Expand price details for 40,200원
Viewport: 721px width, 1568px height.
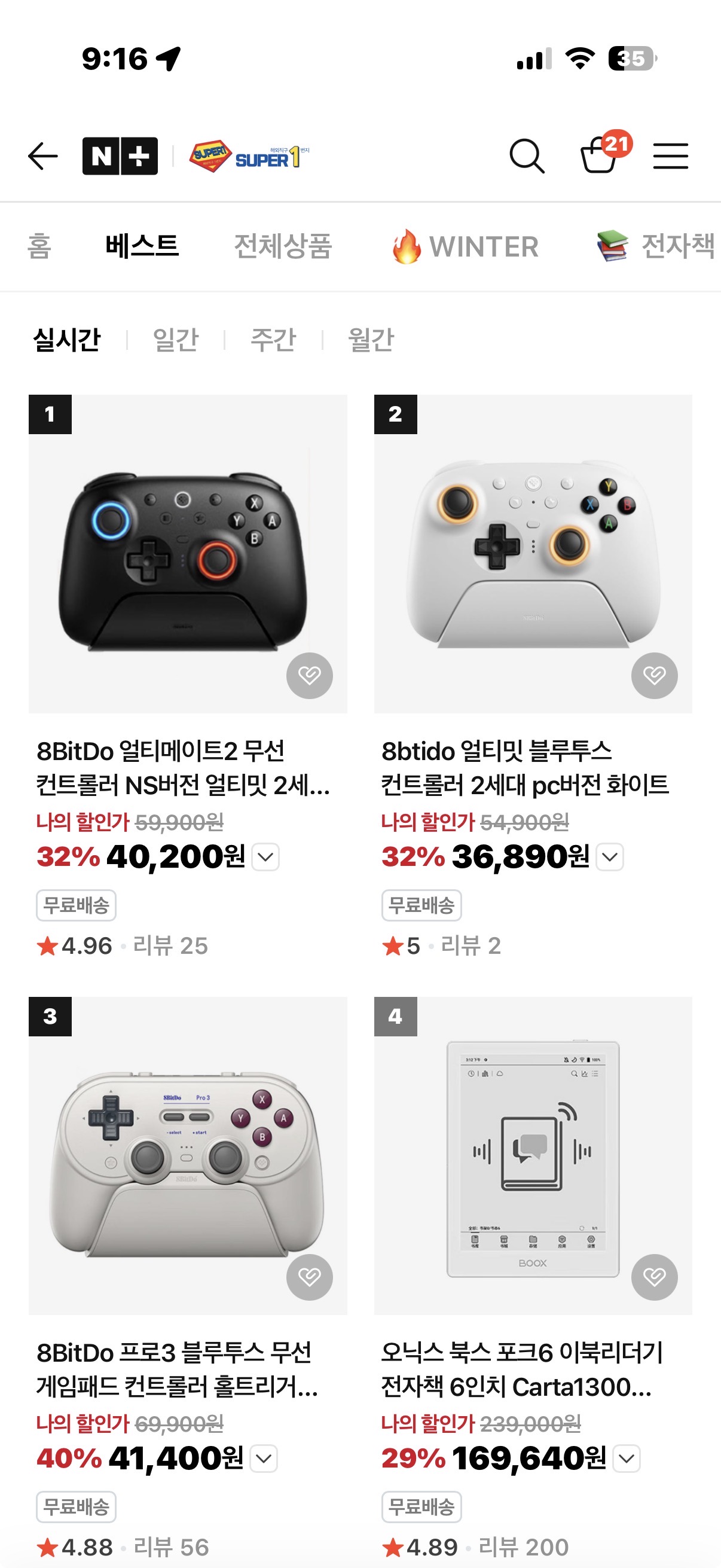click(266, 857)
